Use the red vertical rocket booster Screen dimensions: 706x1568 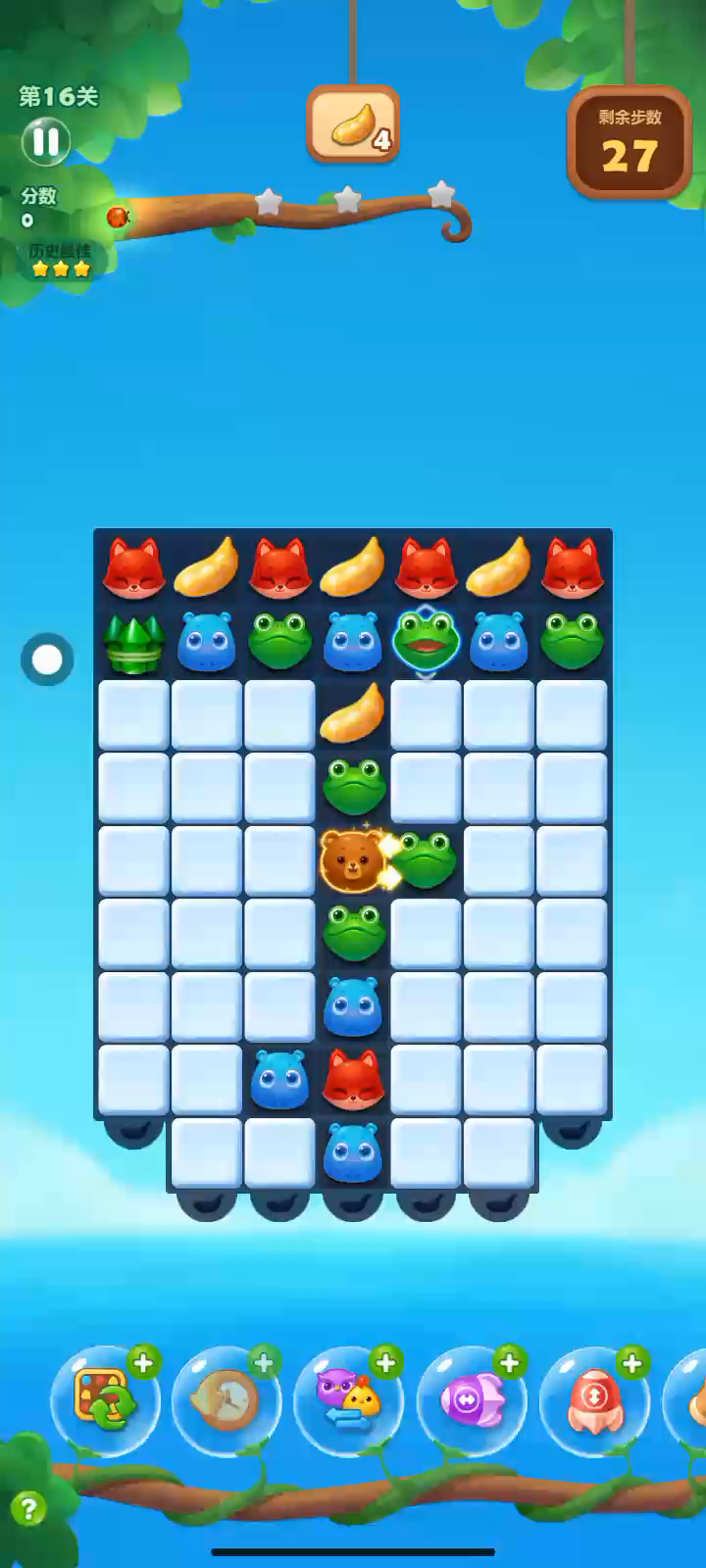(x=594, y=1400)
